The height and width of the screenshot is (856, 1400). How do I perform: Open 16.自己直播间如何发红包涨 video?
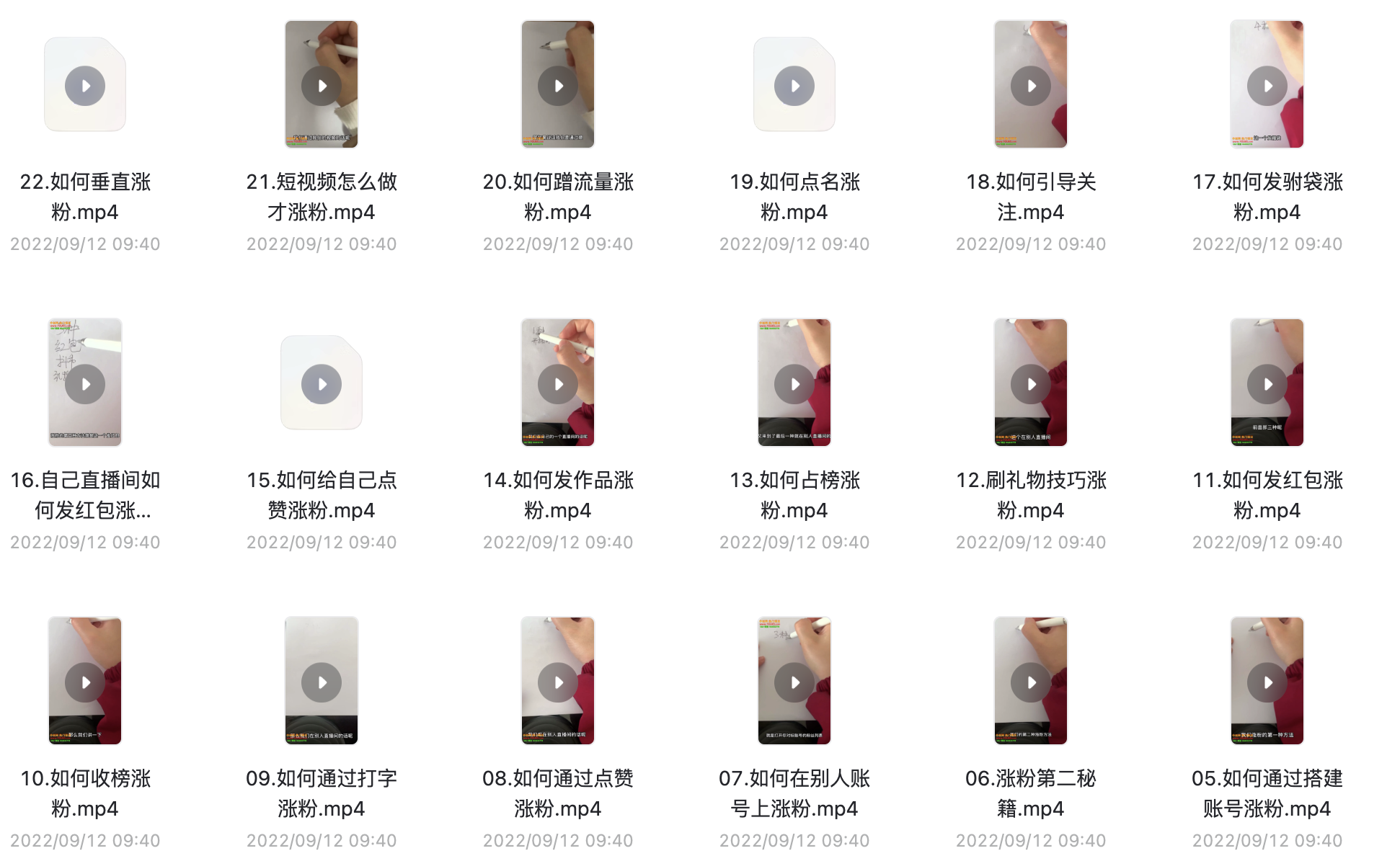pyautogui.click(x=85, y=384)
